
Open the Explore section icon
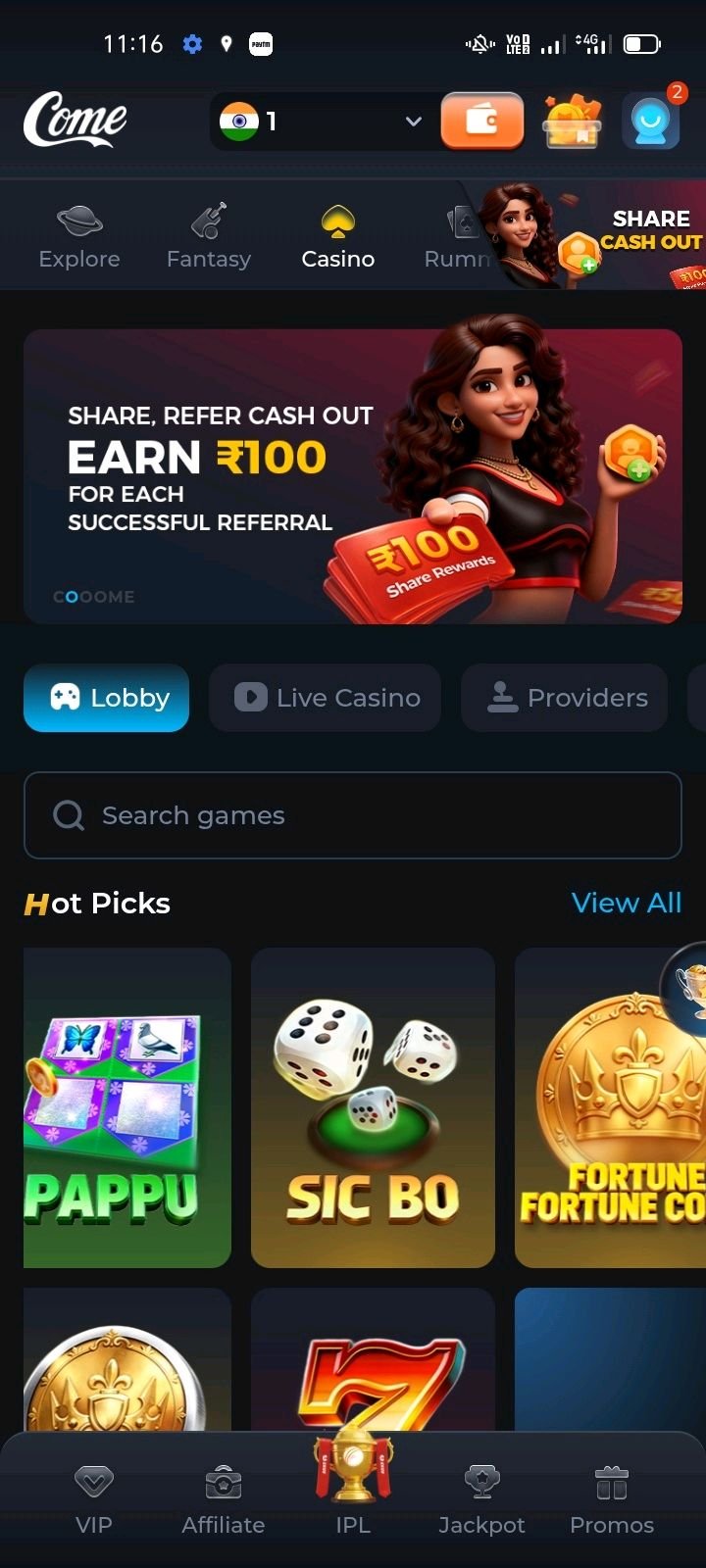(x=79, y=220)
